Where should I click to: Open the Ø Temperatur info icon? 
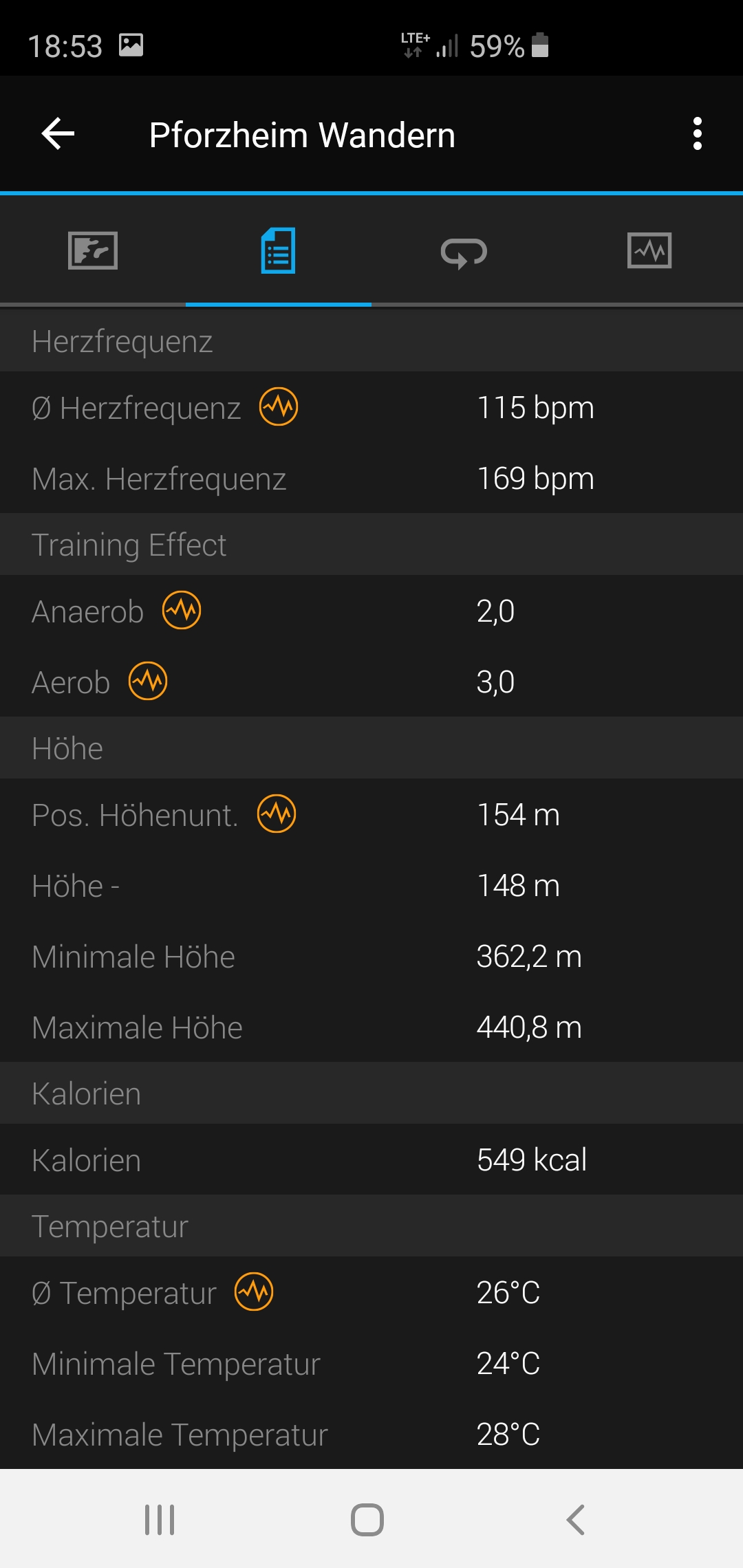[x=254, y=1292]
